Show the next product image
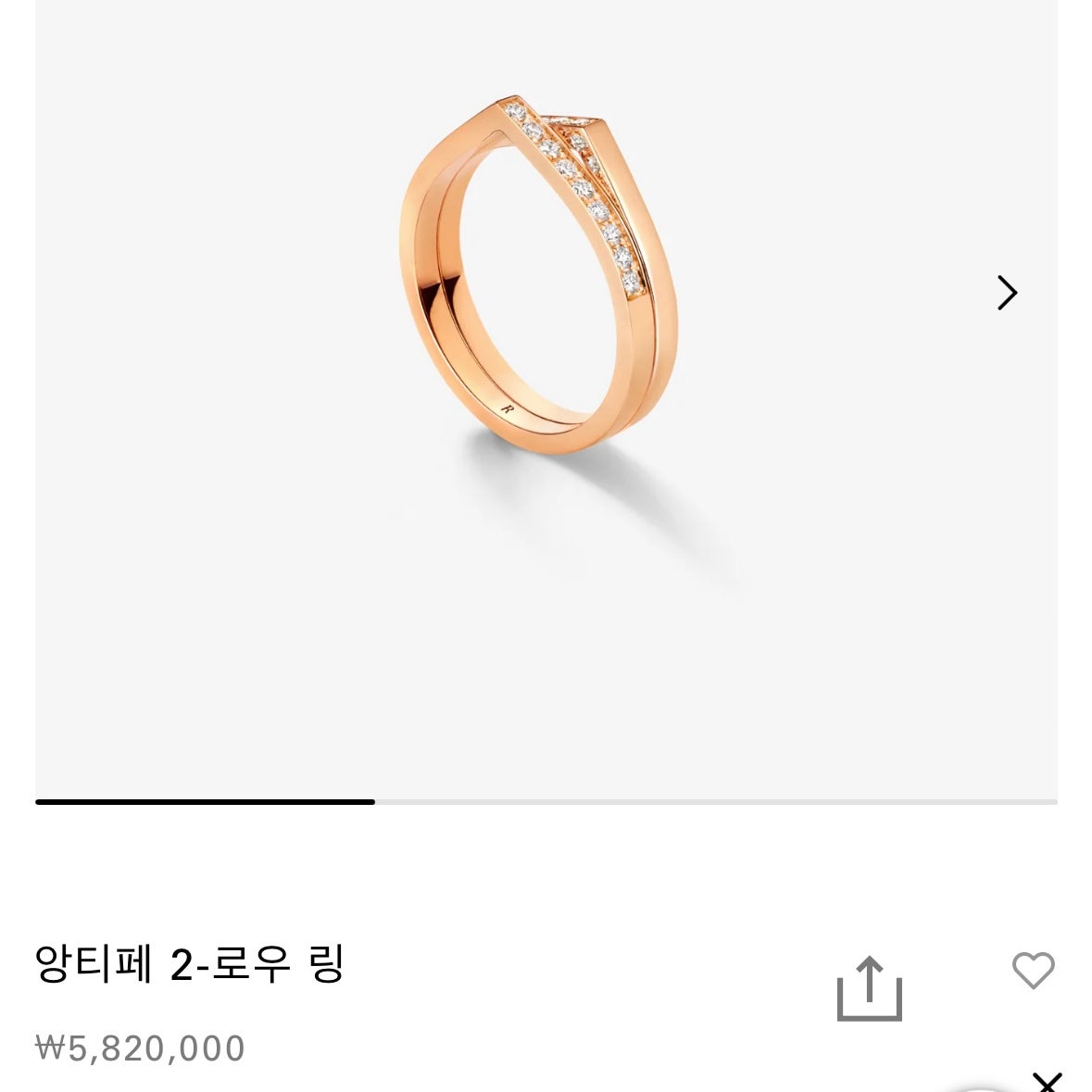 [1007, 293]
